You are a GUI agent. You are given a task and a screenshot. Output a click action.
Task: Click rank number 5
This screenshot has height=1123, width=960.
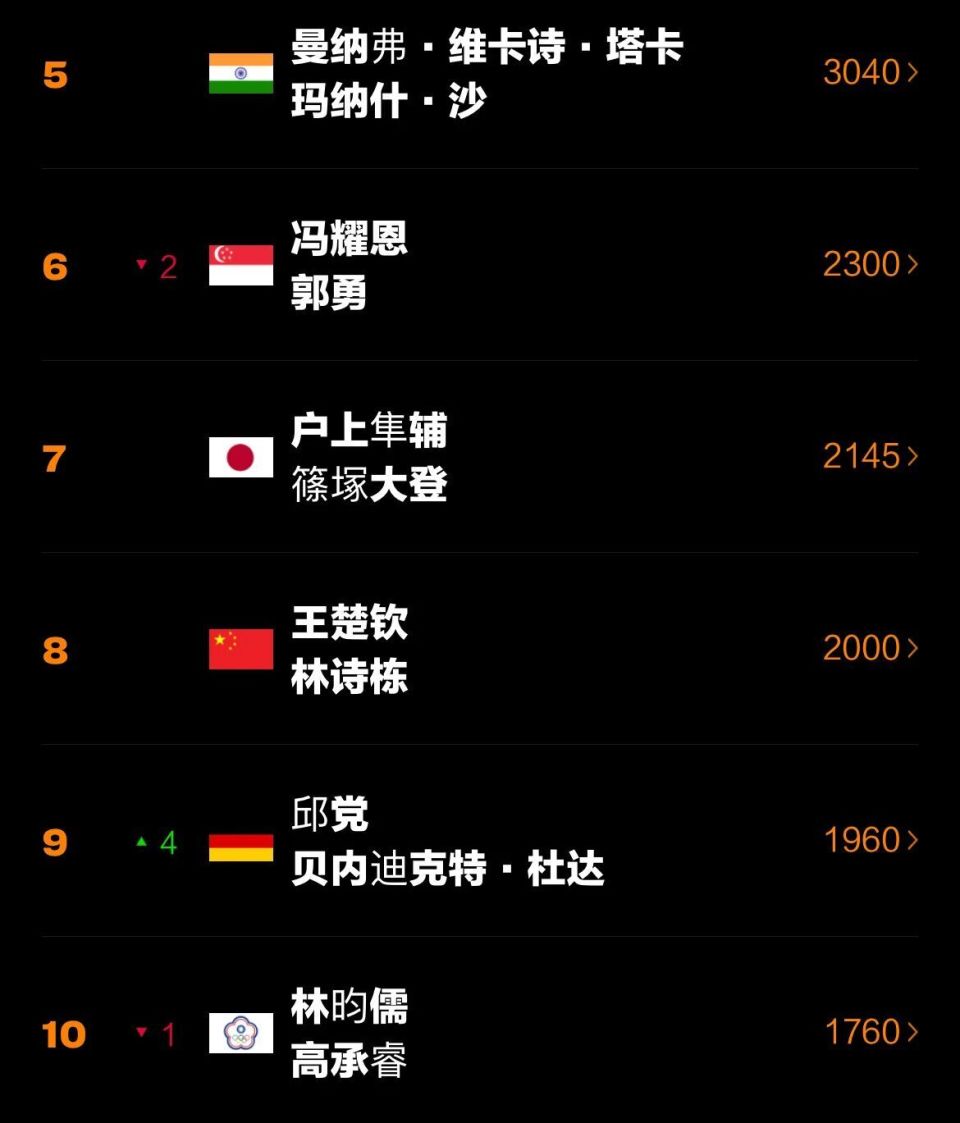coord(55,73)
